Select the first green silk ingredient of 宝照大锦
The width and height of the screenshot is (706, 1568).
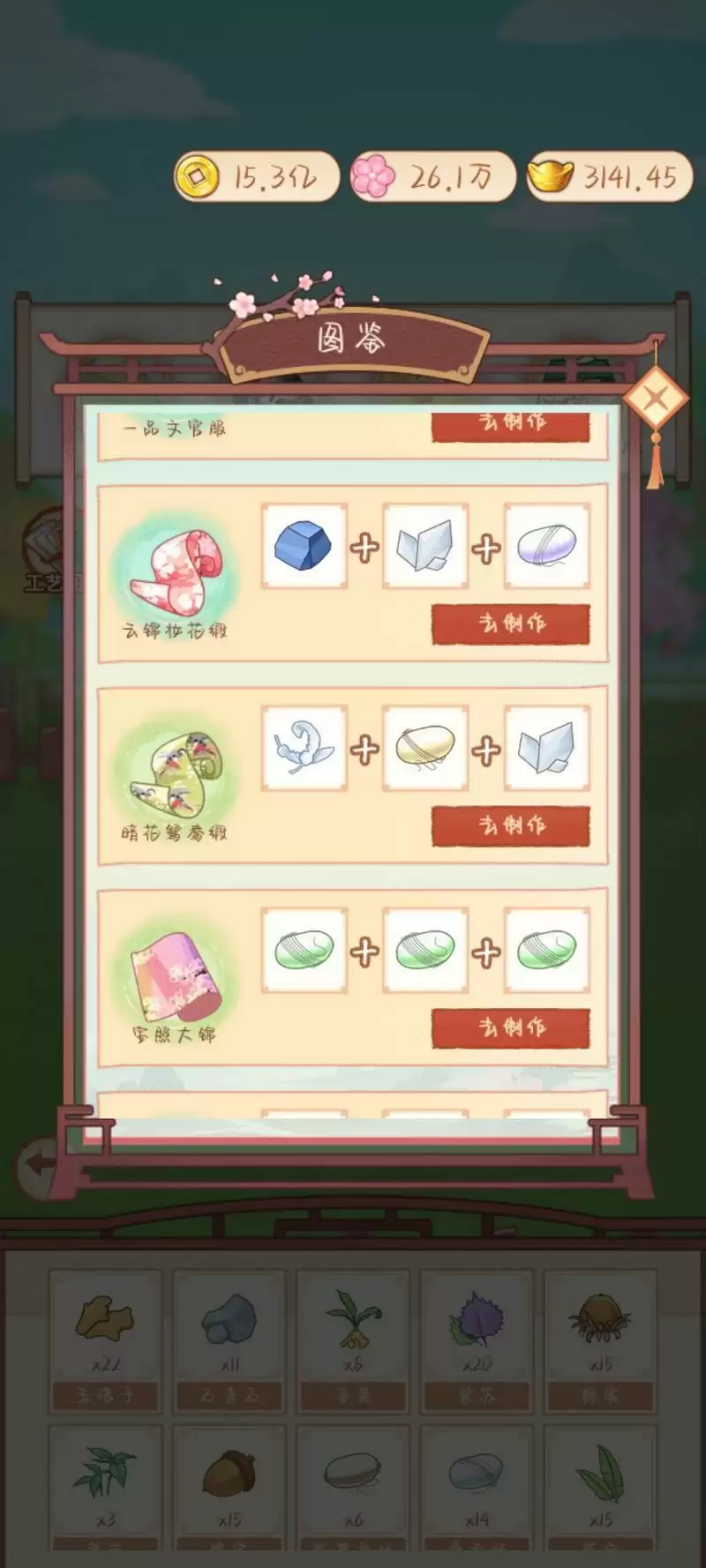click(304, 950)
